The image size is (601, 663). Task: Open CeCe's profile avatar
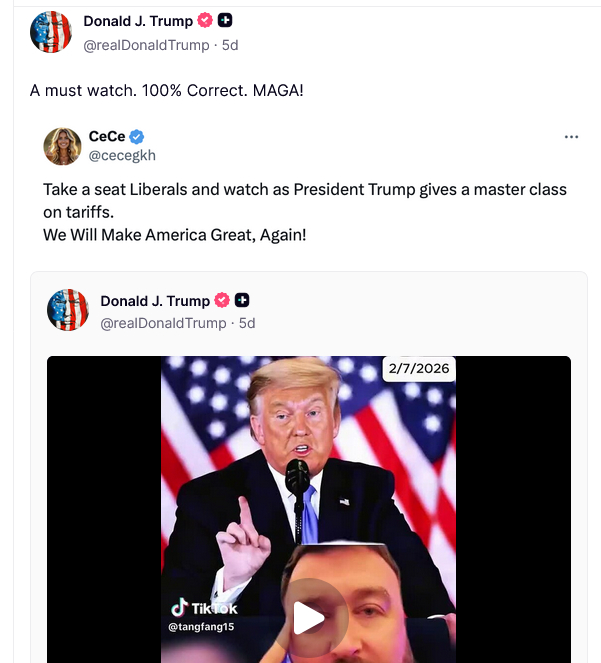(x=62, y=146)
